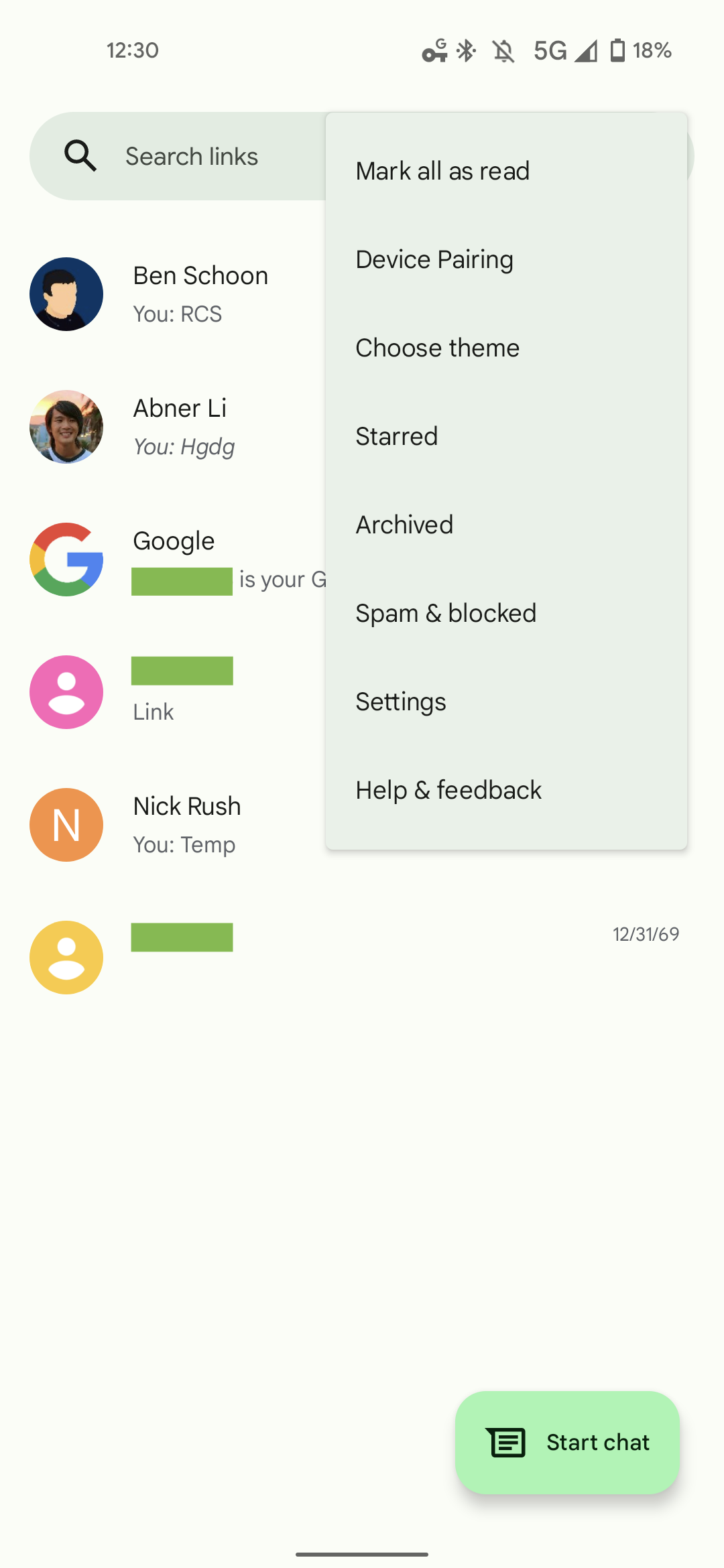
Task: View "Starred" messages
Action: coord(396,436)
